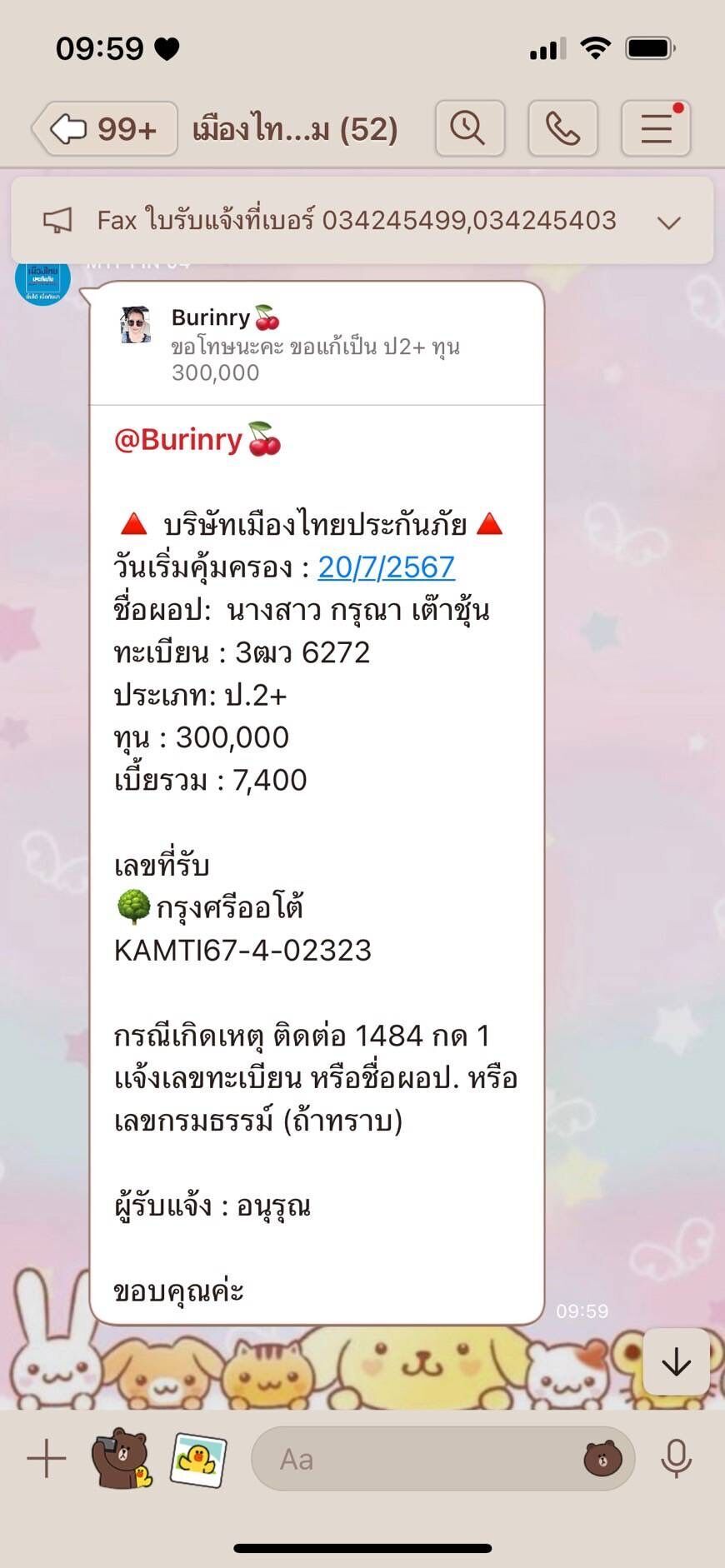Tap the @Burinry mention

[x=197, y=439]
